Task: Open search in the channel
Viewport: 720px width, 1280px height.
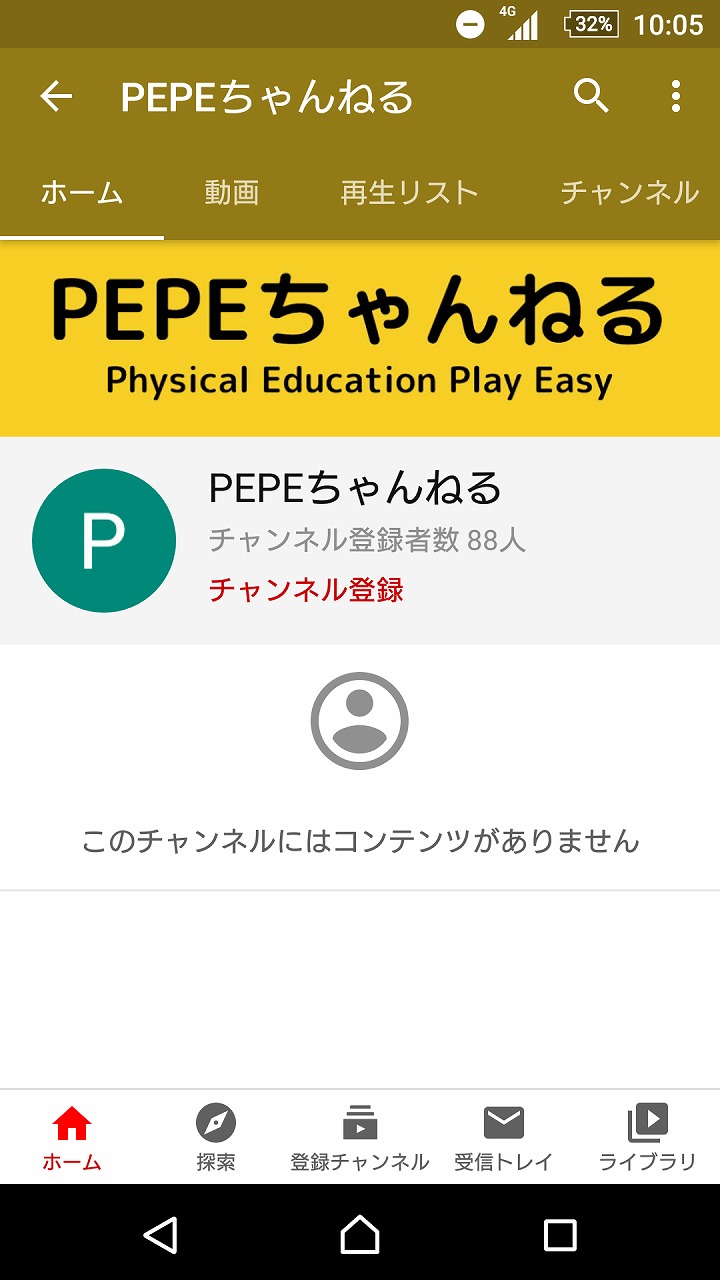Action: (x=591, y=97)
